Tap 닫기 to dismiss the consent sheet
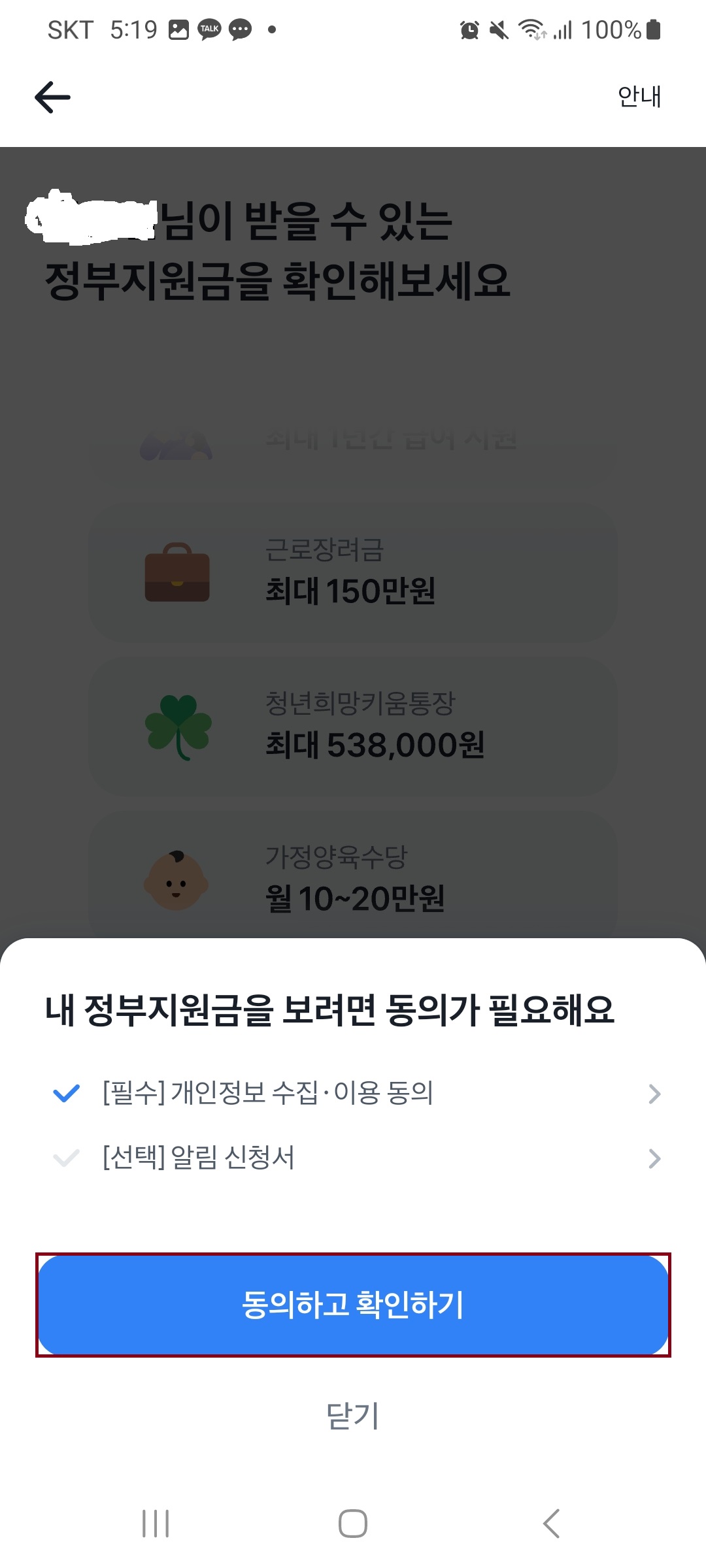Viewport: 706px width, 1568px height. click(353, 1416)
